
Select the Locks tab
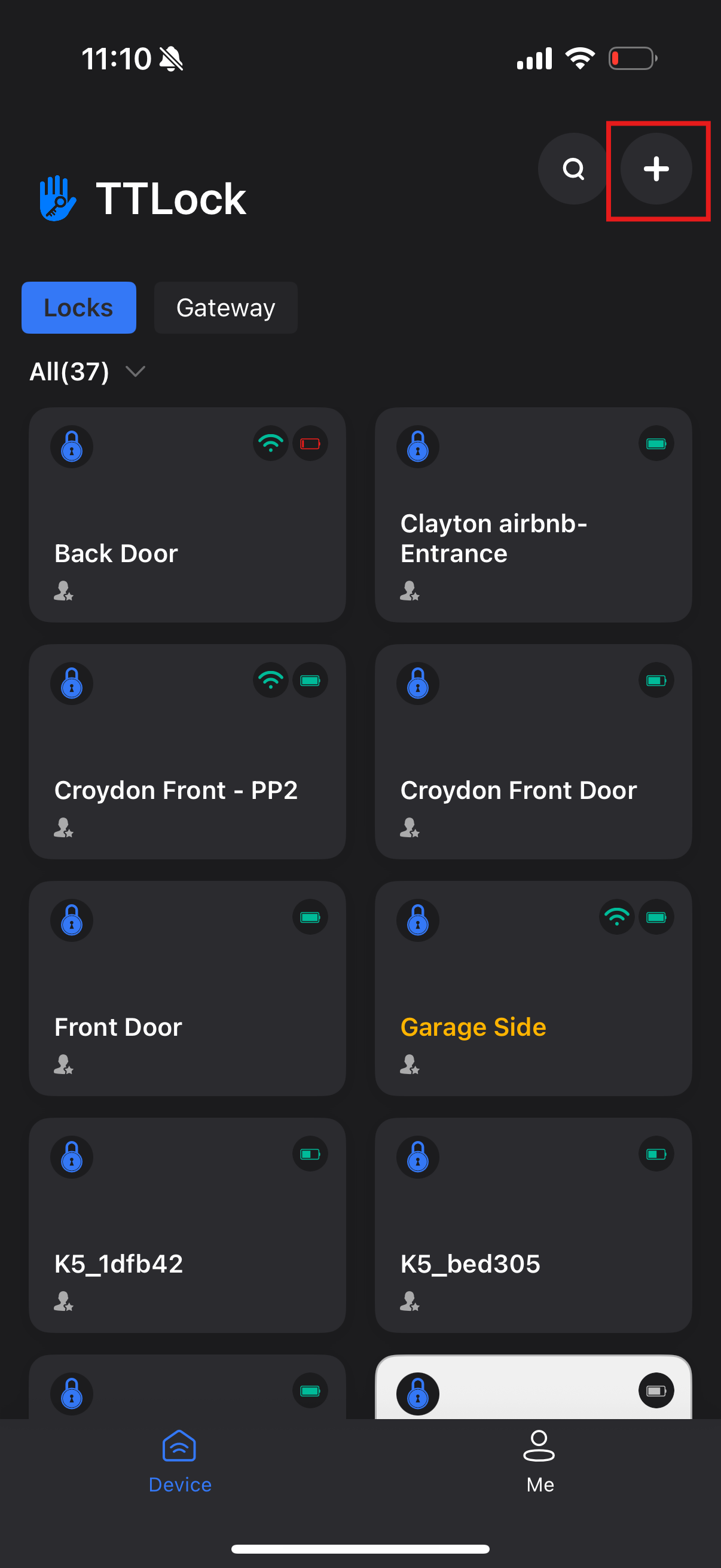tap(78, 307)
